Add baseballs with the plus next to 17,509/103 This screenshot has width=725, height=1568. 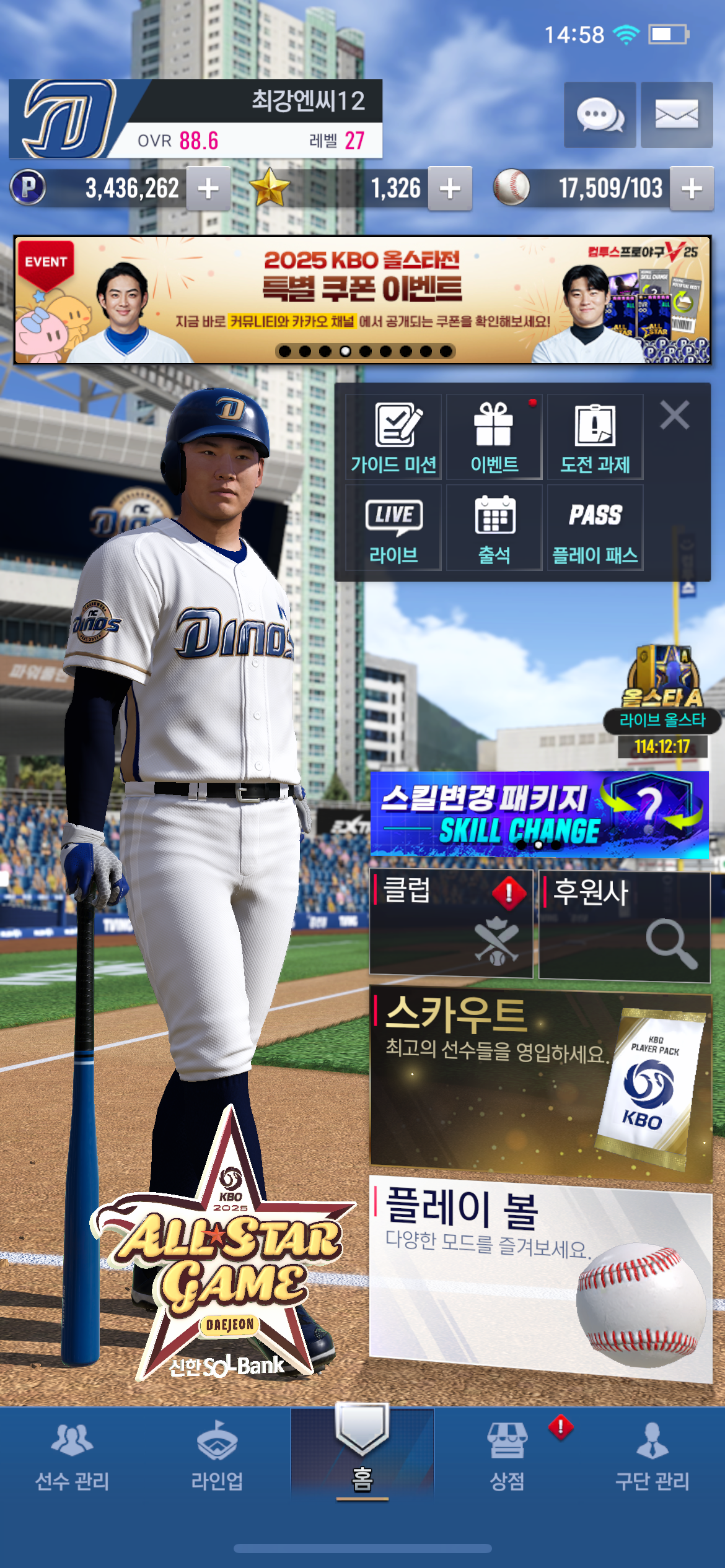pos(692,188)
